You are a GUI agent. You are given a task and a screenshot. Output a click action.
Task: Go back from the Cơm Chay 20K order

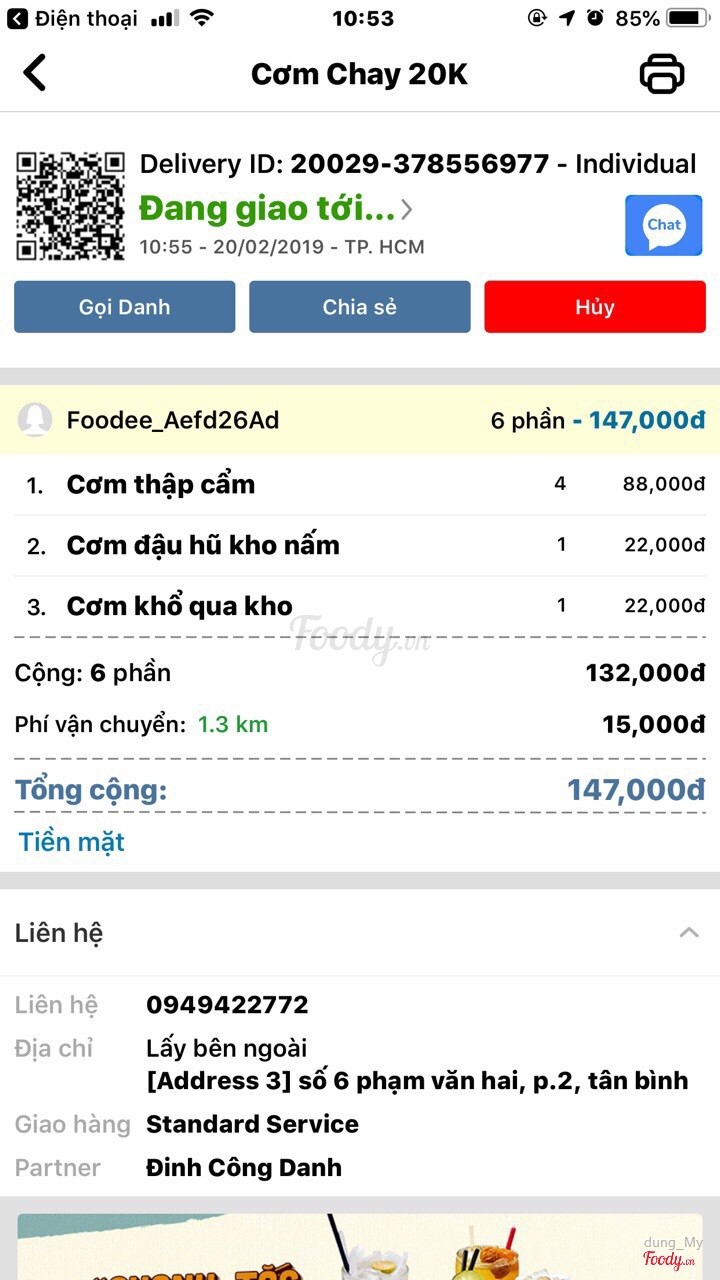pyautogui.click(x=35, y=73)
